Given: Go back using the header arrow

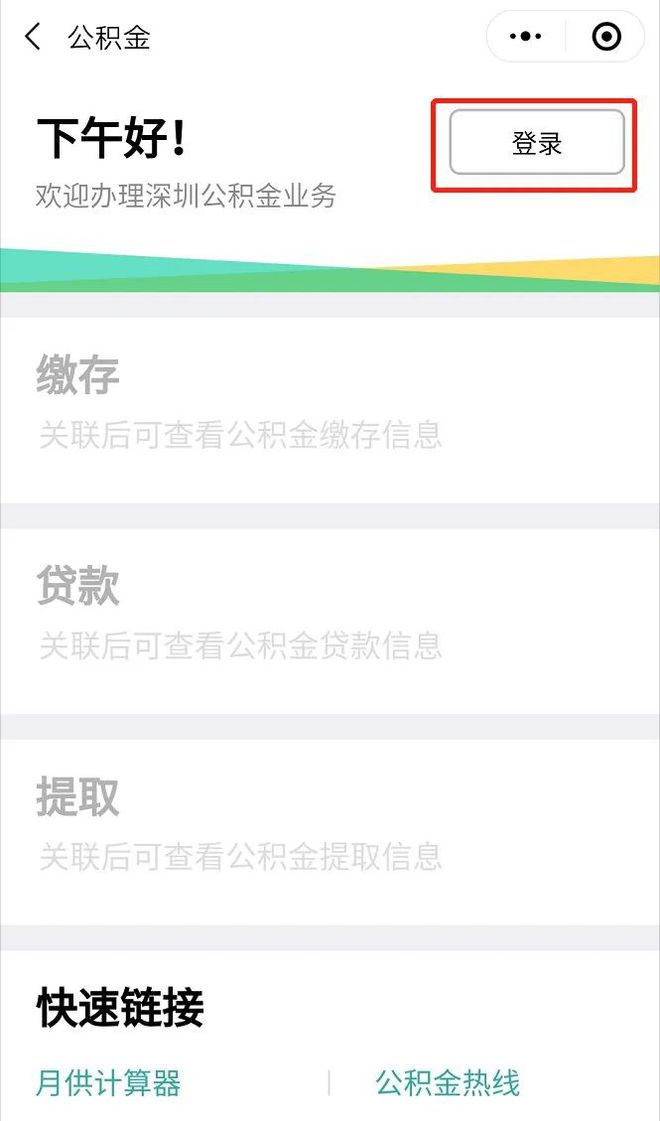Looking at the screenshot, I should [33, 36].
